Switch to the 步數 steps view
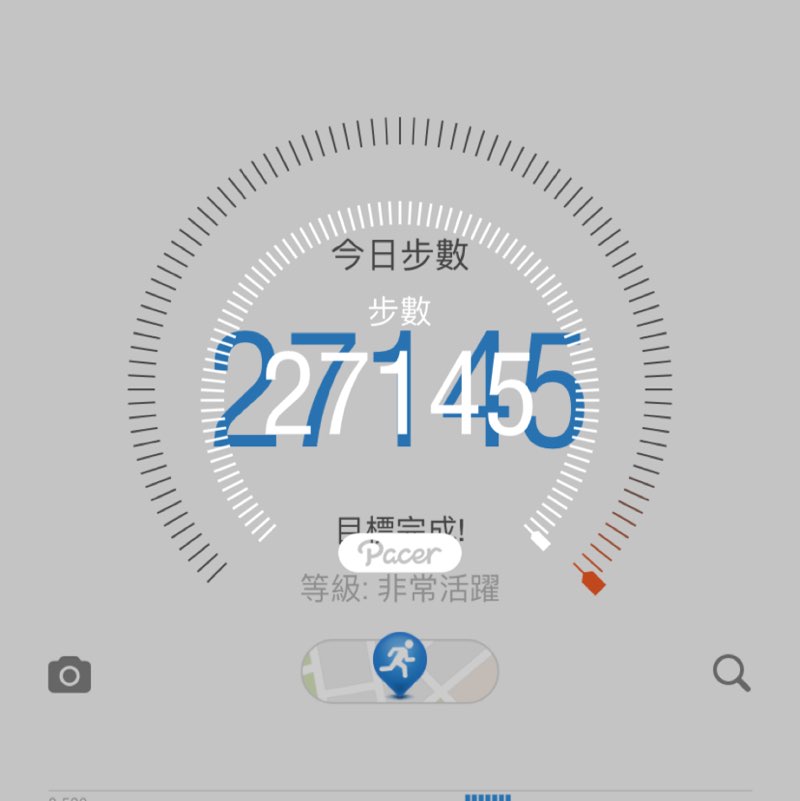800x801 pixels. 399,312
